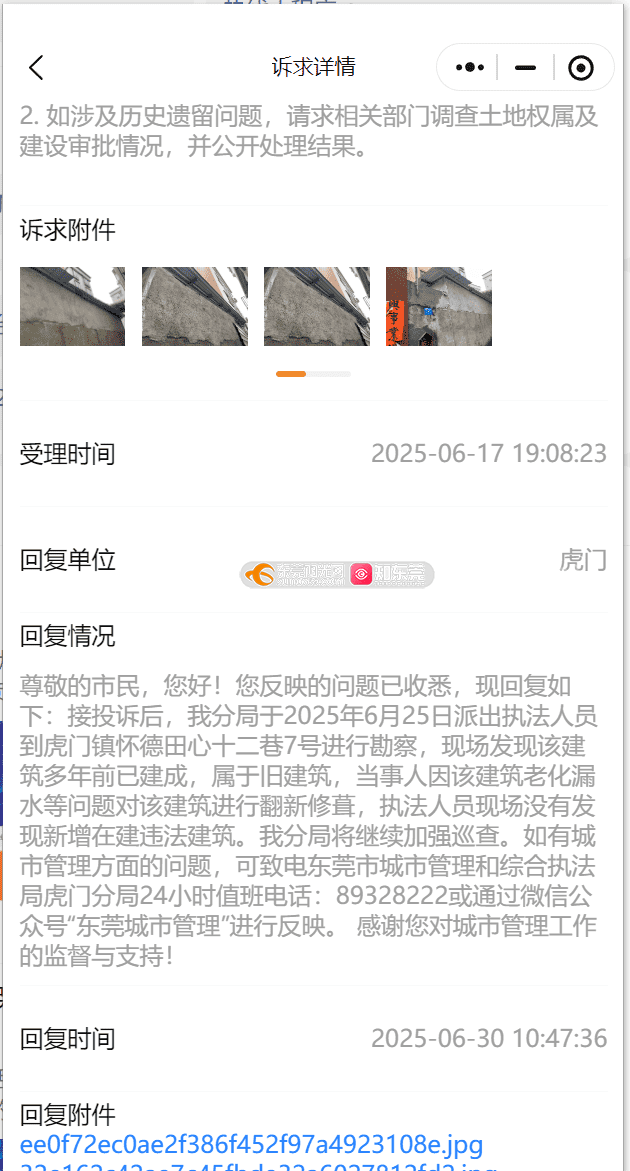Open reply attachment ee0f72ec0ae2f386f452f97a4923108e.jpg
This screenshot has width=630, height=1171.
click(x=252, y=1143)
